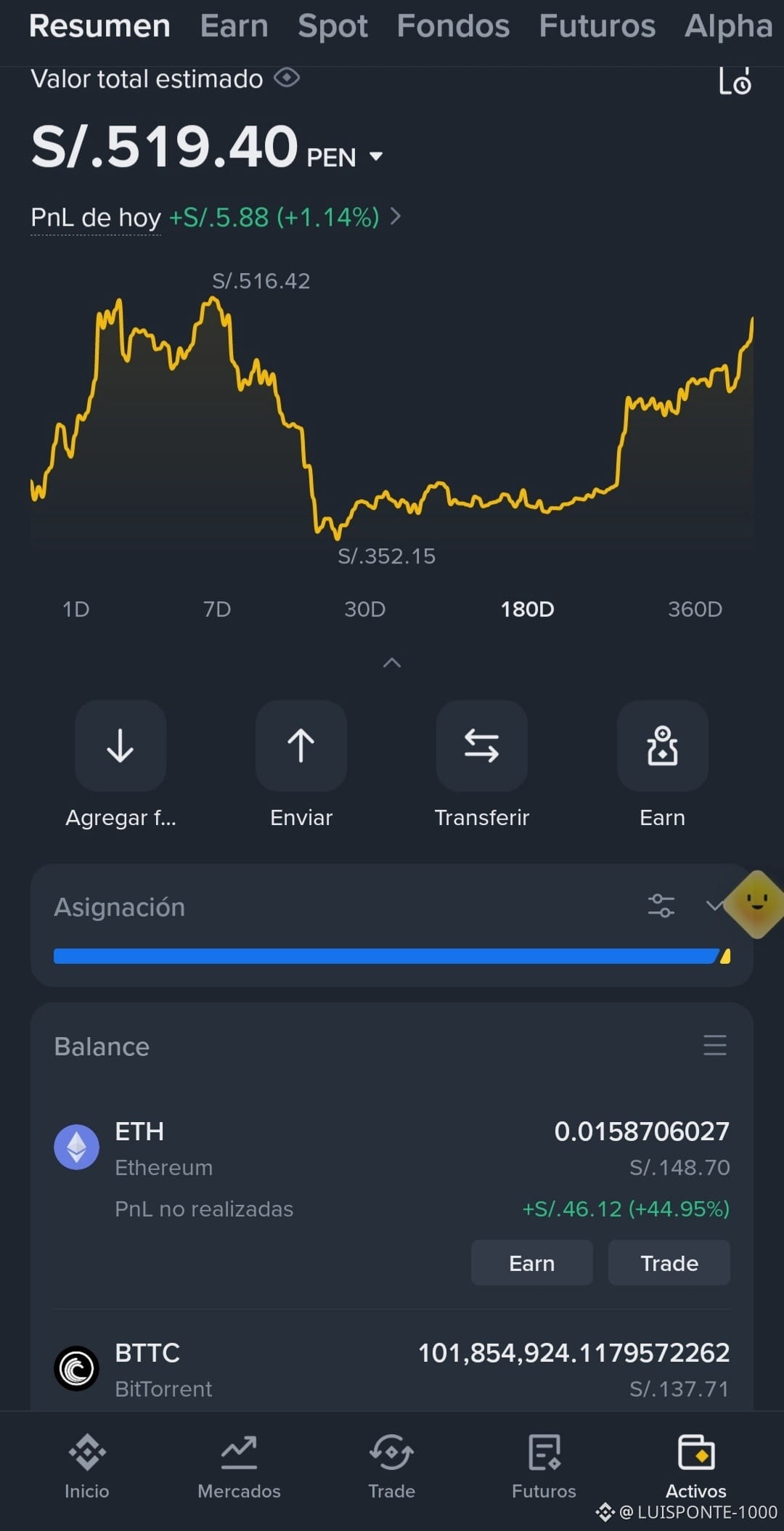Select the 360D chart range
This screenshot has width=784, height=1531.
pyautogui.click(x=695, y=609)
